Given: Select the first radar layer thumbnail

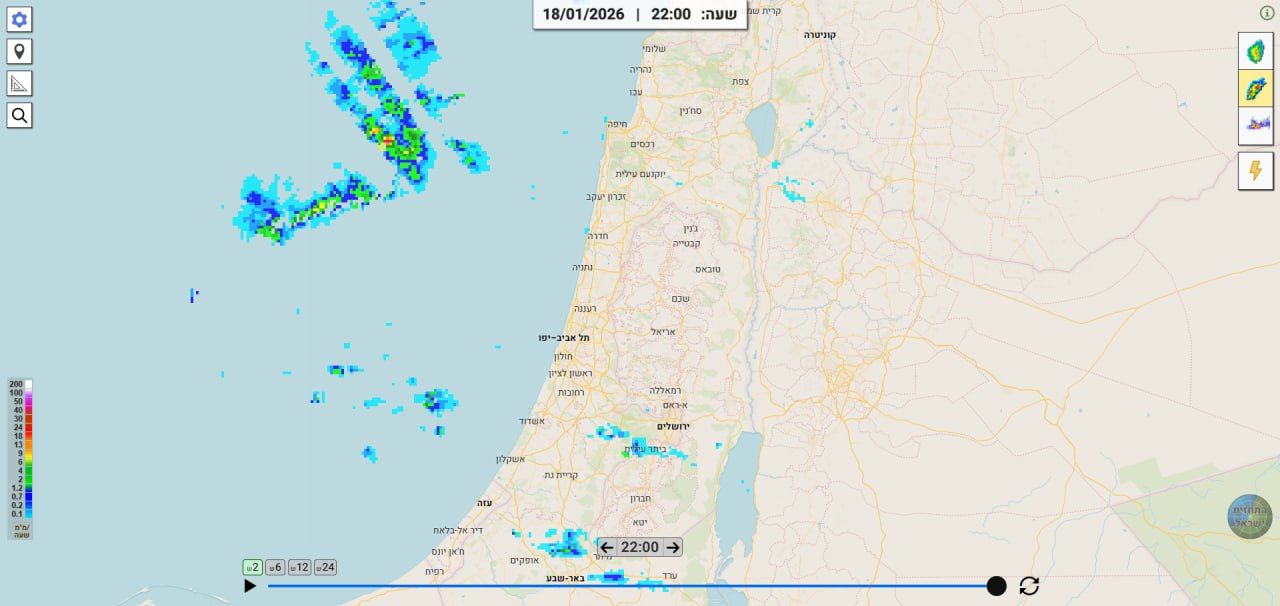Looking at the screenshot, I should [x=1255, y=50].
